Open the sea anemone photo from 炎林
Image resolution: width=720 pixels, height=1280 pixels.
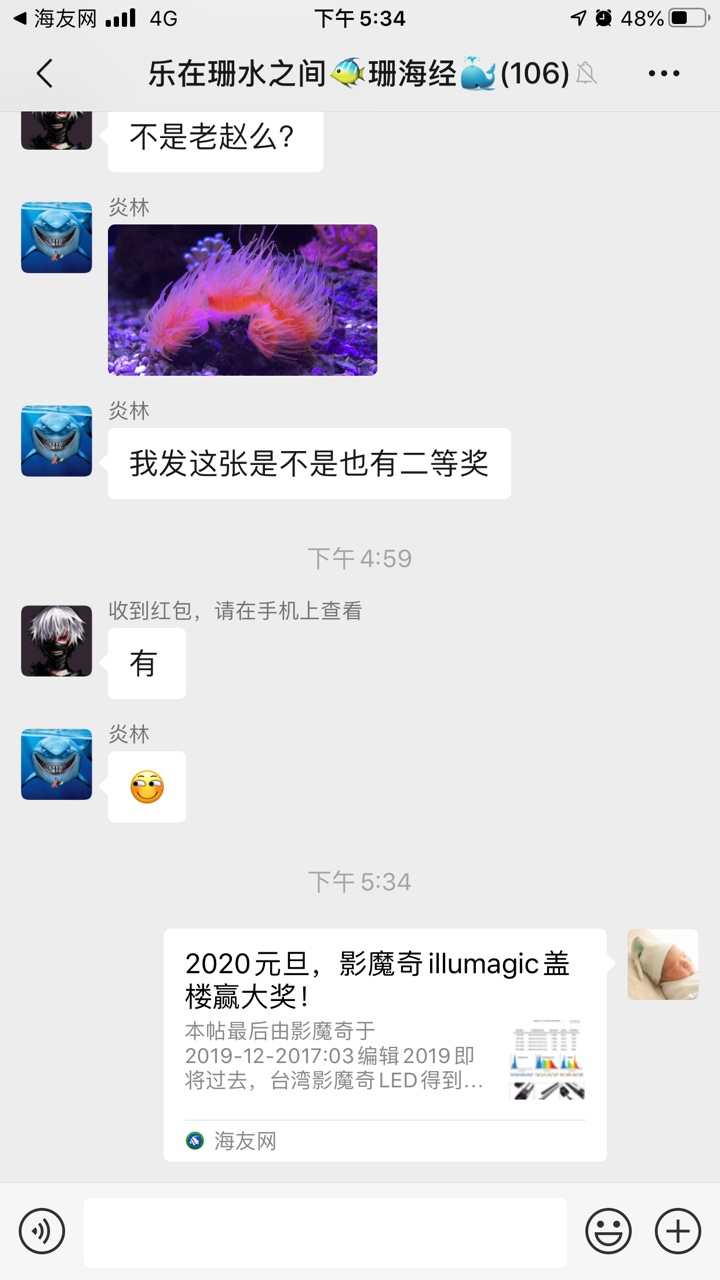(243, 300)
